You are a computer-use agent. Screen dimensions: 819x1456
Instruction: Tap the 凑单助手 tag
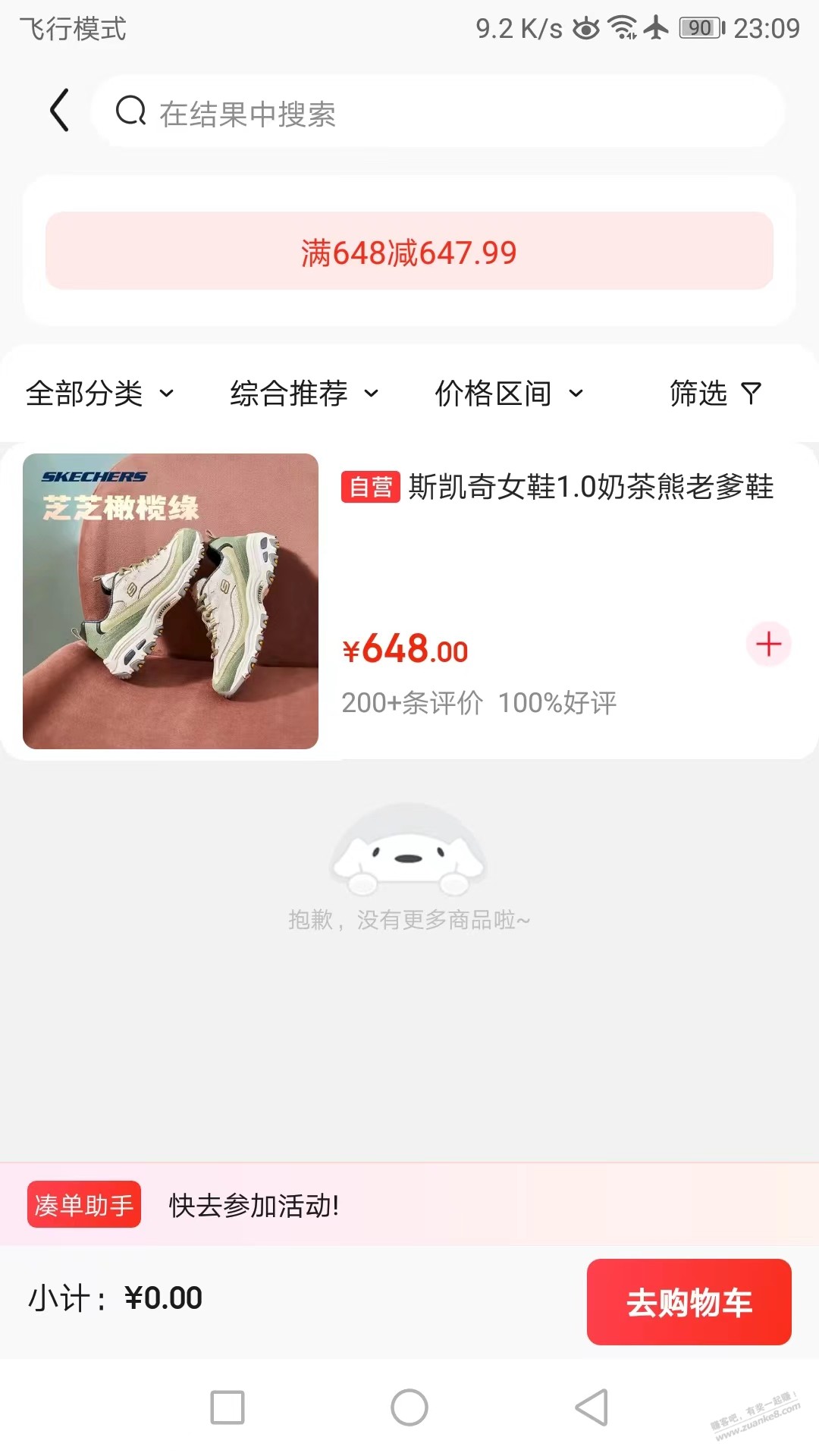pyautogui.click(x=84, y=1205)
